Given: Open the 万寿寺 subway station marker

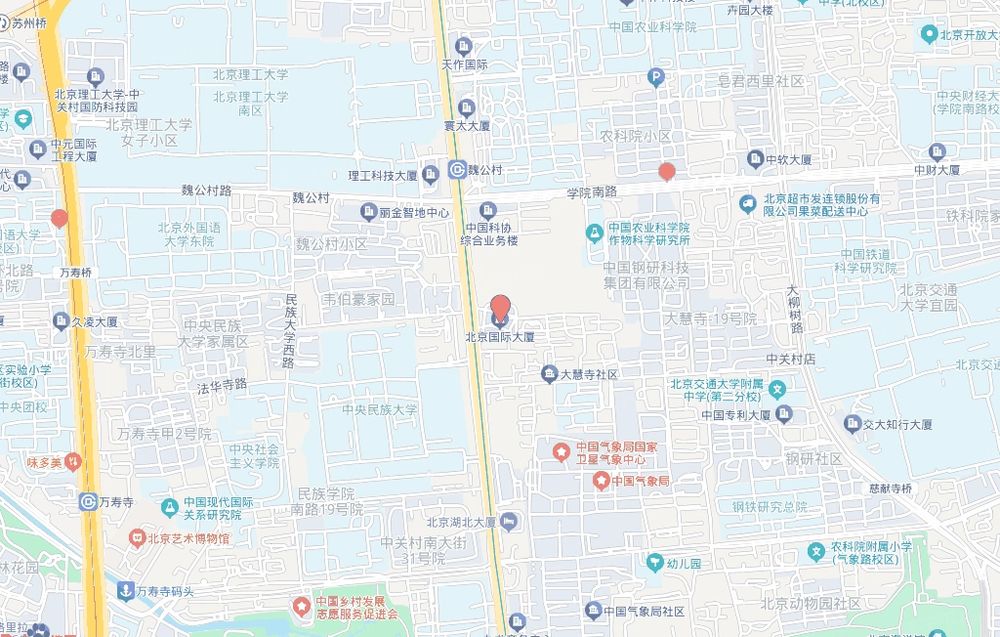Looking at the screenshot, I should pos(89,500).
